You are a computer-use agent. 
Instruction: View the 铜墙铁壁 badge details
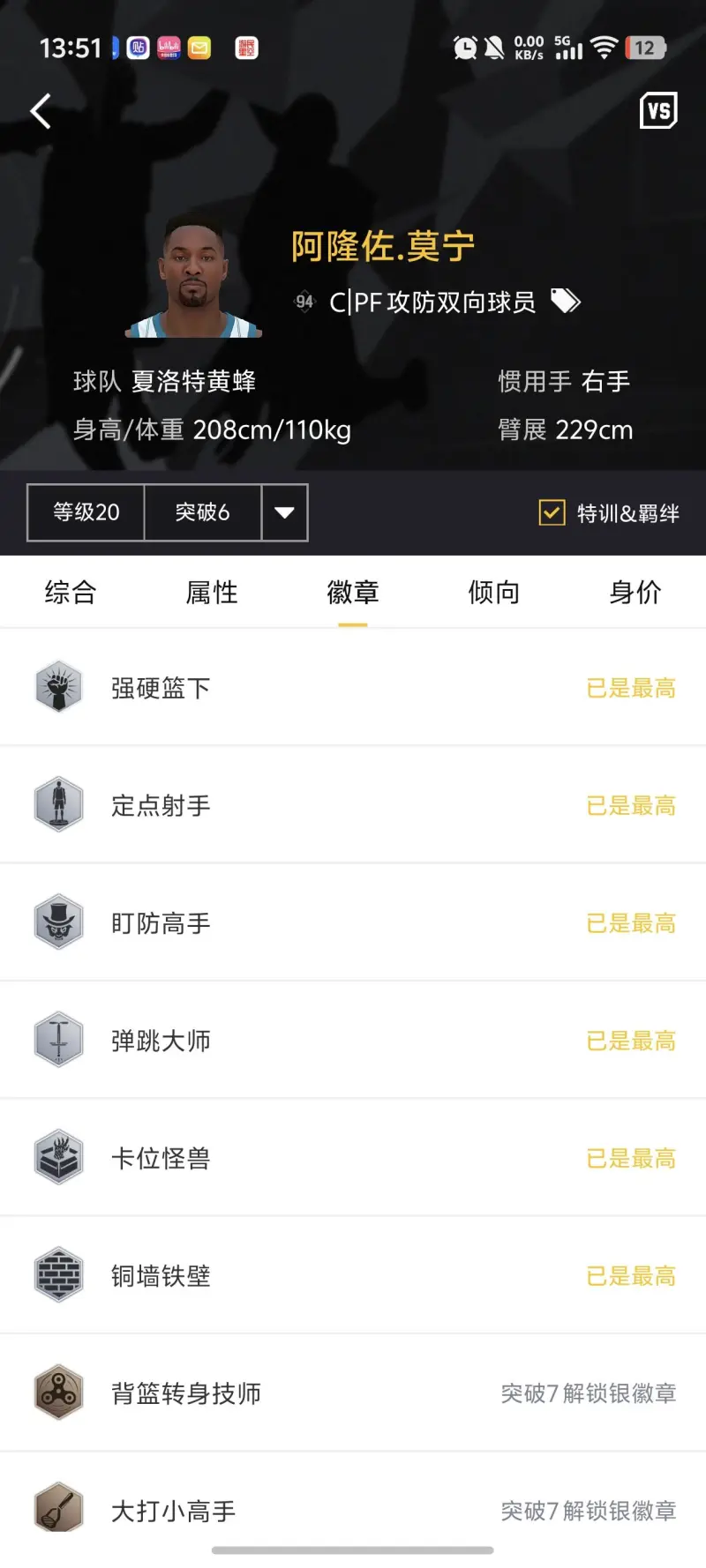tap(353, 1276)
